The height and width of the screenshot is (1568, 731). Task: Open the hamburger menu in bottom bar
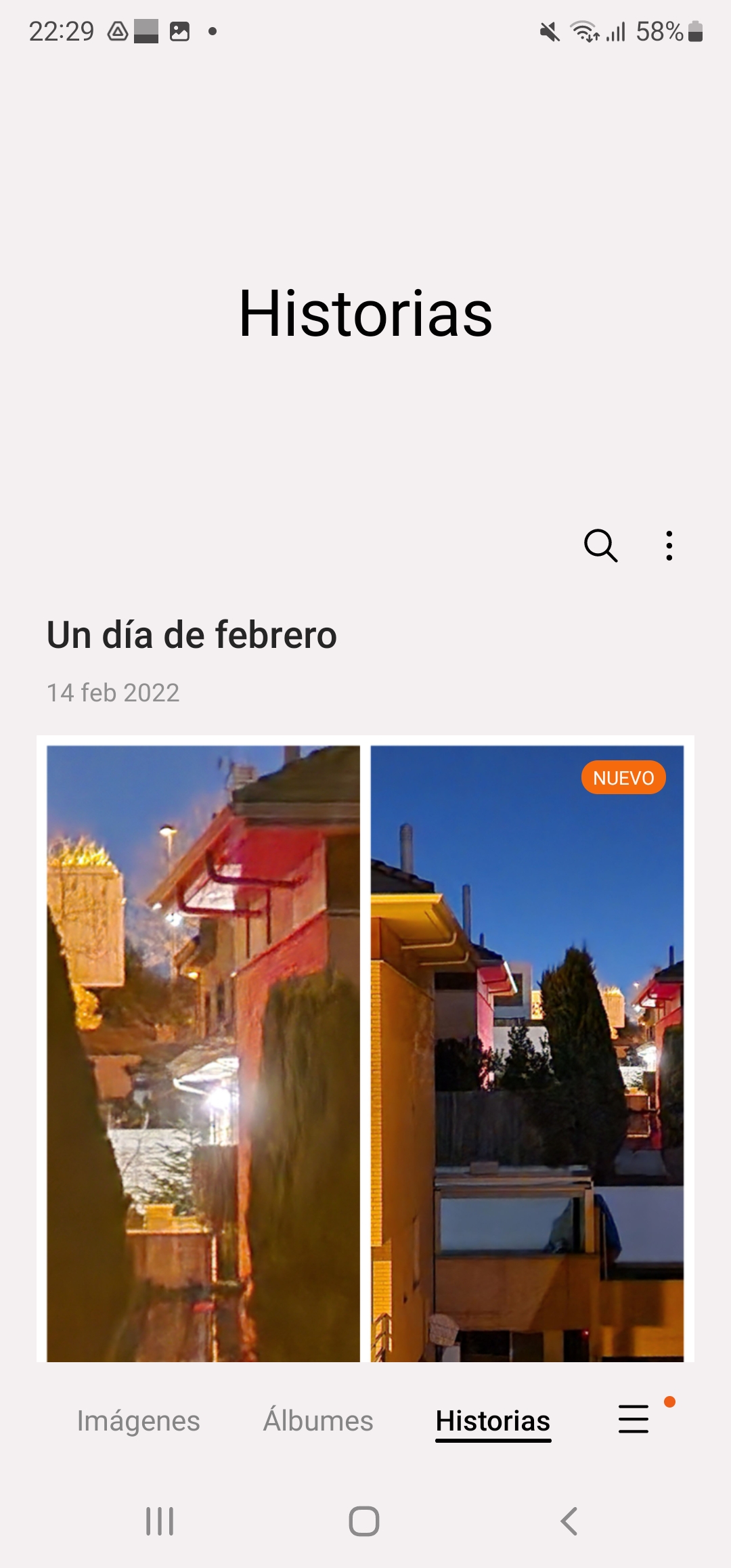coord(634,1419)
